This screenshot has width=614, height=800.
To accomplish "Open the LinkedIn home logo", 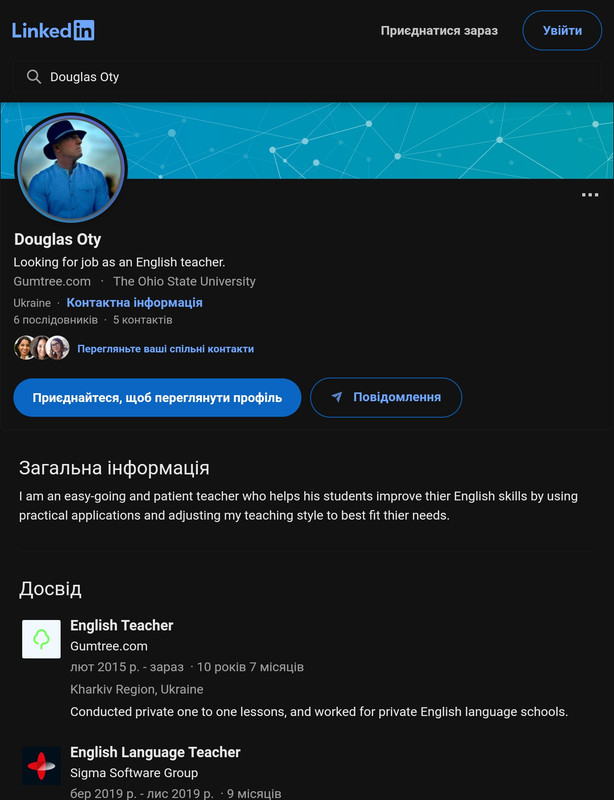I will pos(53,30).
